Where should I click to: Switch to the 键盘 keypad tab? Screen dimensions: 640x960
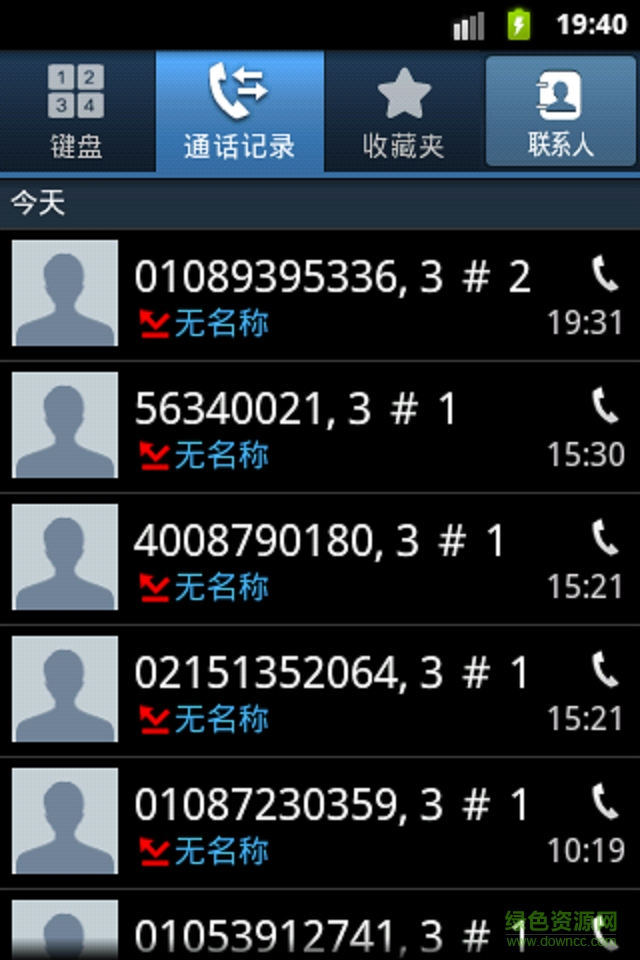pos(77,112)
